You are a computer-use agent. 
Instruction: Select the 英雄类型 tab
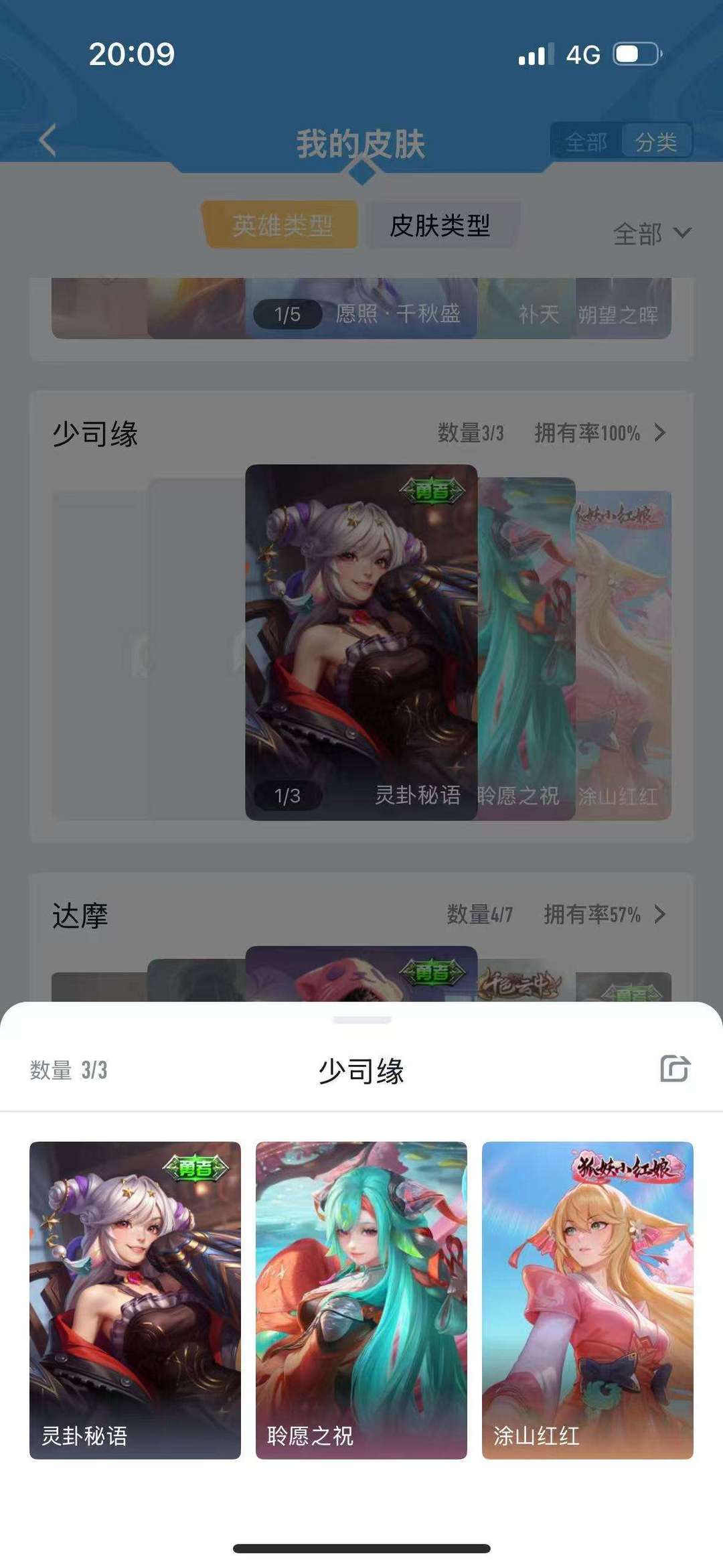tap(281, 225)
